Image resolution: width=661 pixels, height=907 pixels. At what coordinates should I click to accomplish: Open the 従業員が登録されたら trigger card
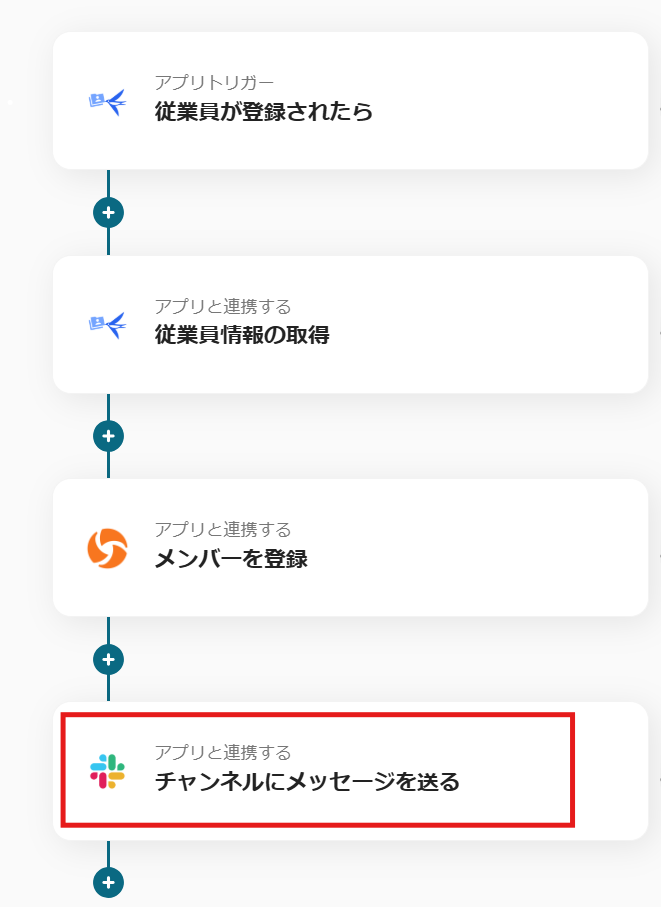(350, 100)
